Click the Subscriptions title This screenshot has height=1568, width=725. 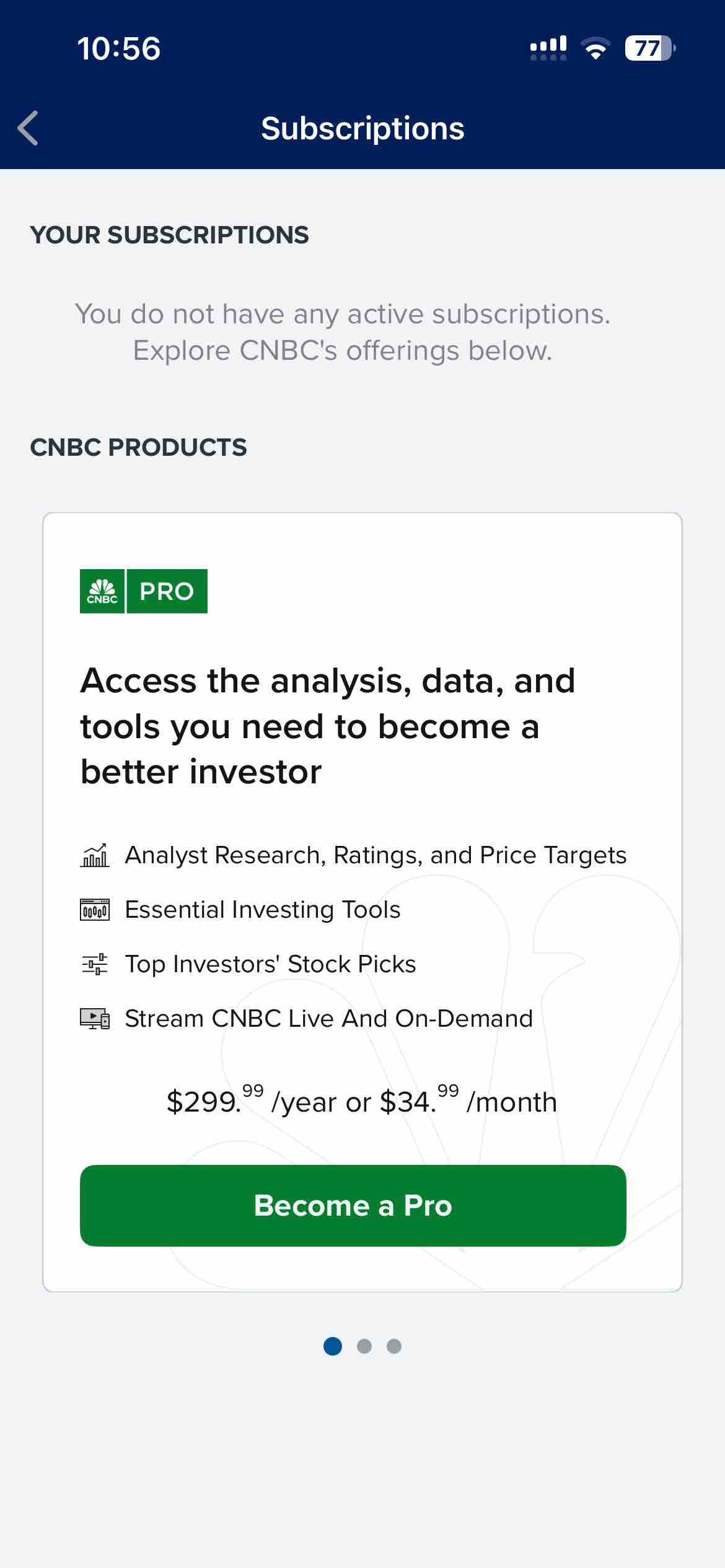tap(362, 128)
